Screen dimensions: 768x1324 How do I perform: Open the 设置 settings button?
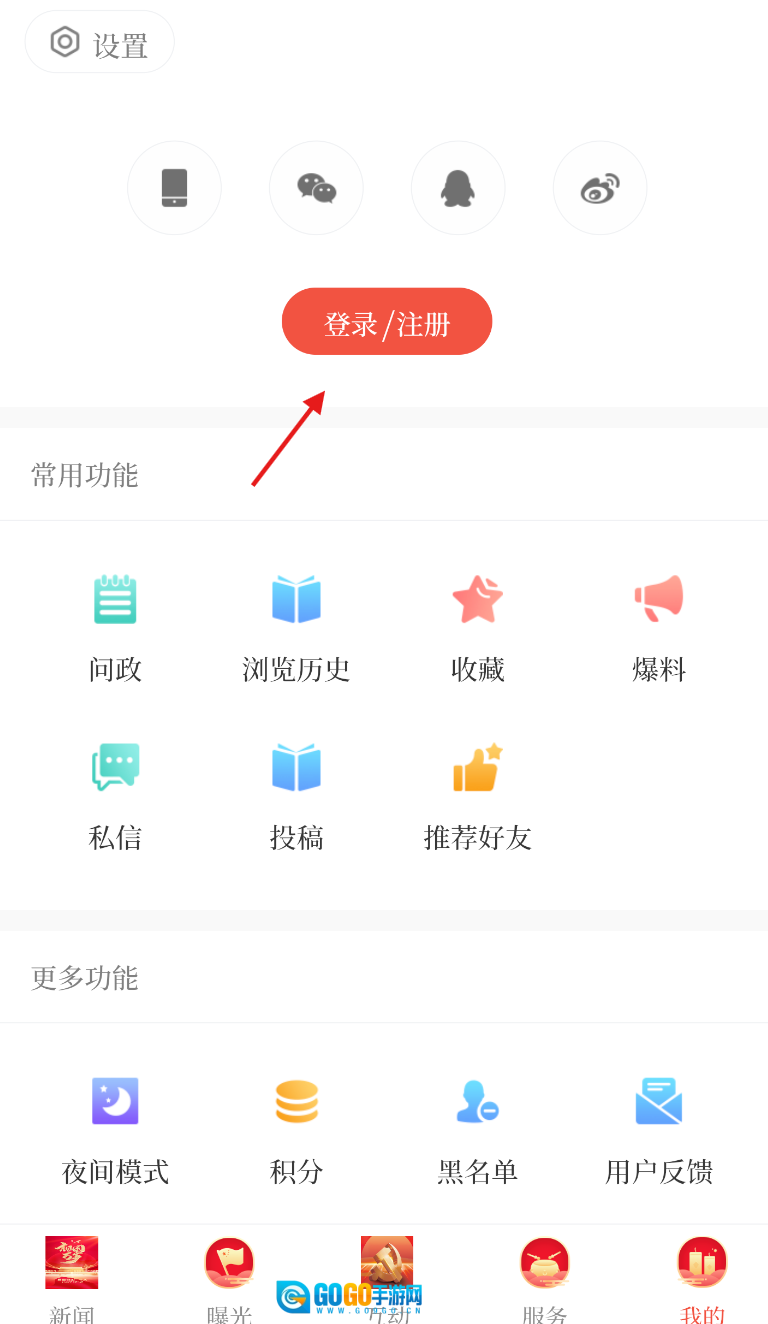pos(100,43)
